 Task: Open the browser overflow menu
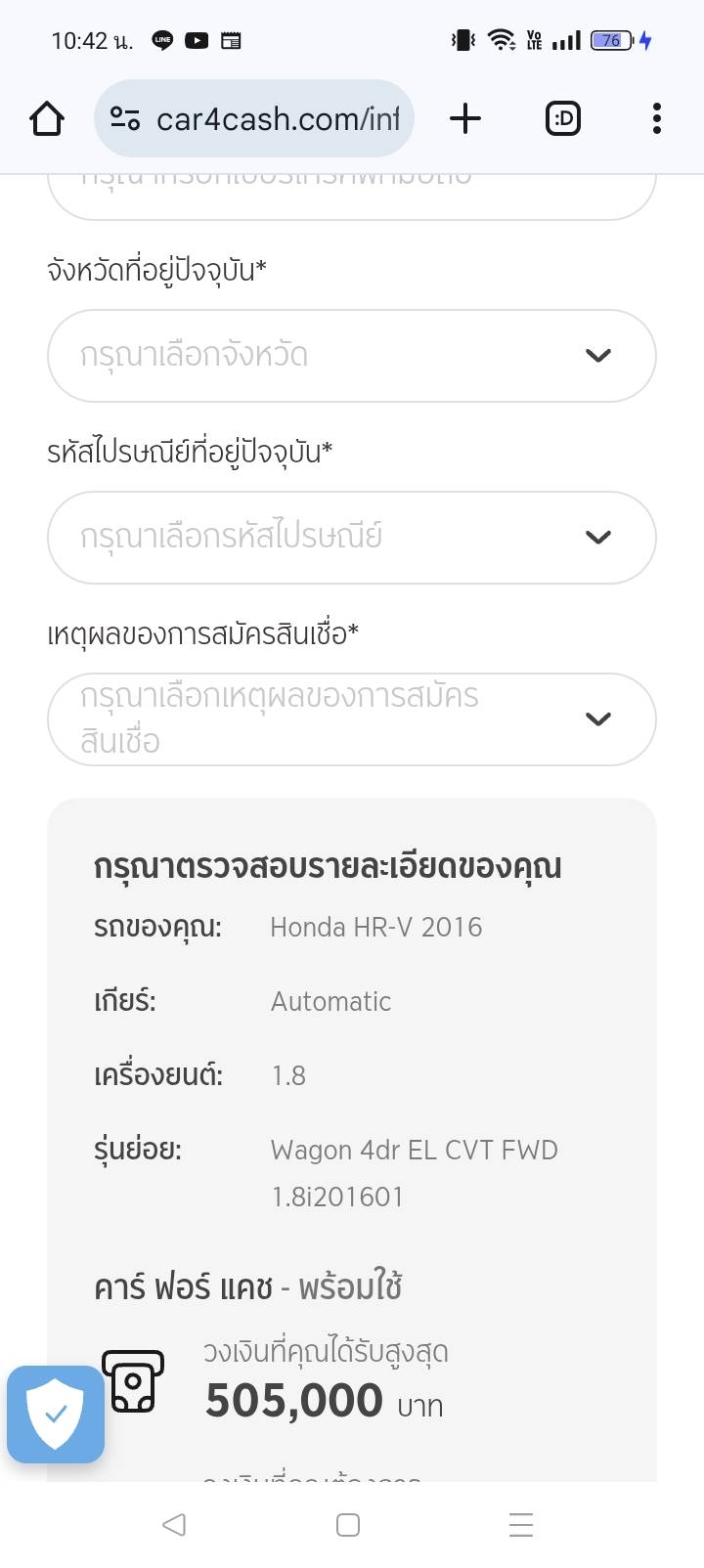click(x=656, y=119)
